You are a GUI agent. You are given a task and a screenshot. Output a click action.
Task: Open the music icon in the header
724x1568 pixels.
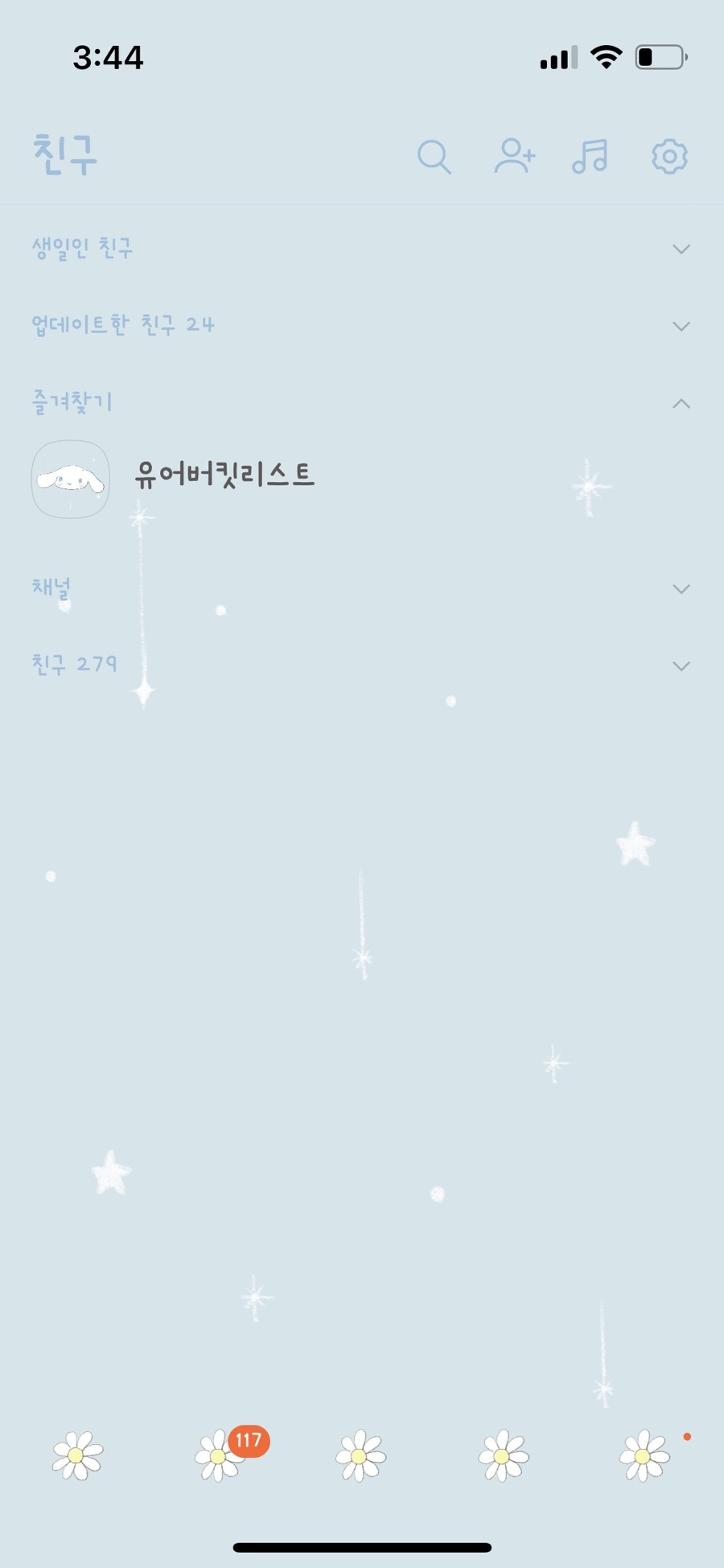point(592,157)
